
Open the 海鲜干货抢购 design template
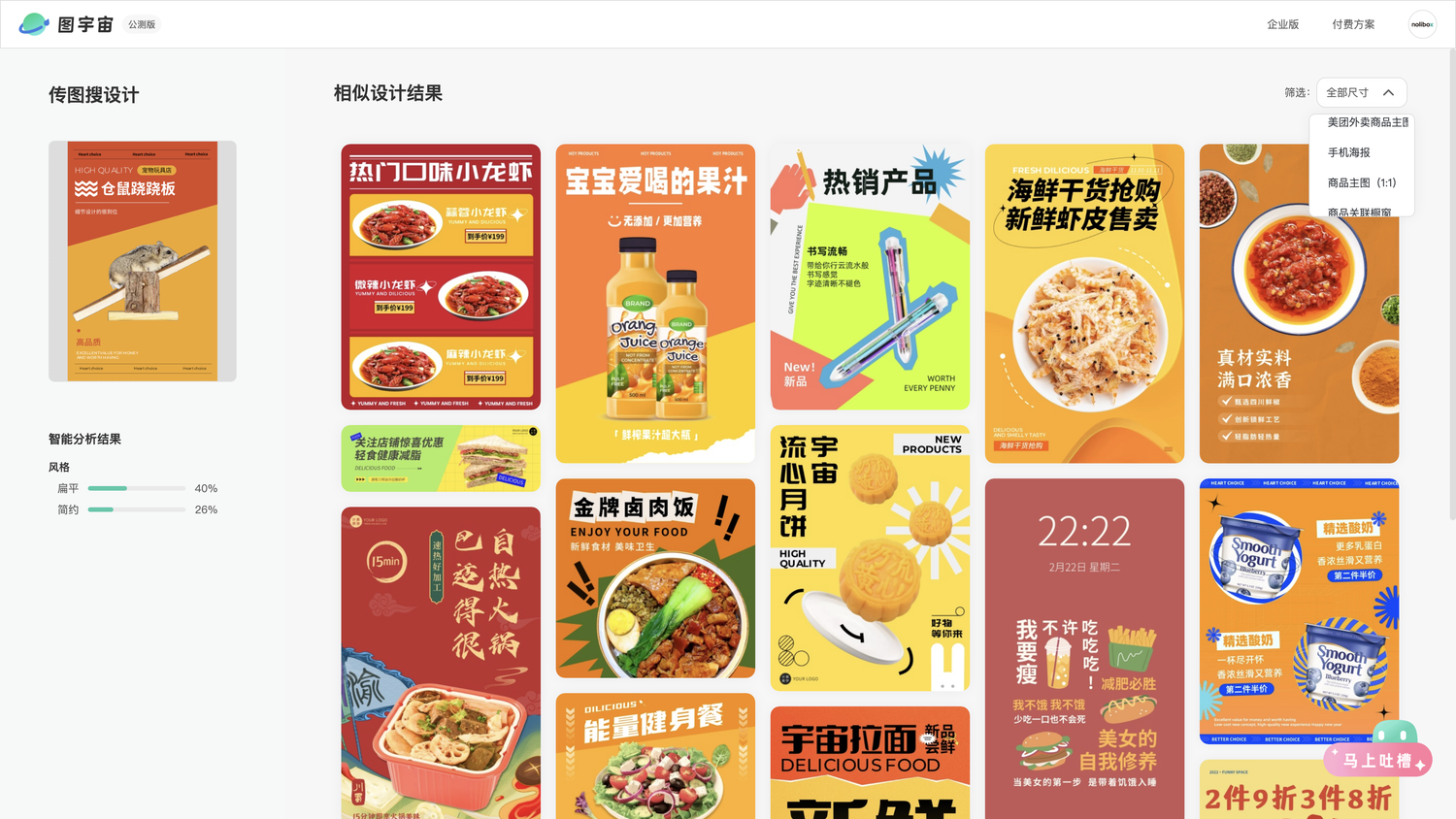pos(1084,303)
